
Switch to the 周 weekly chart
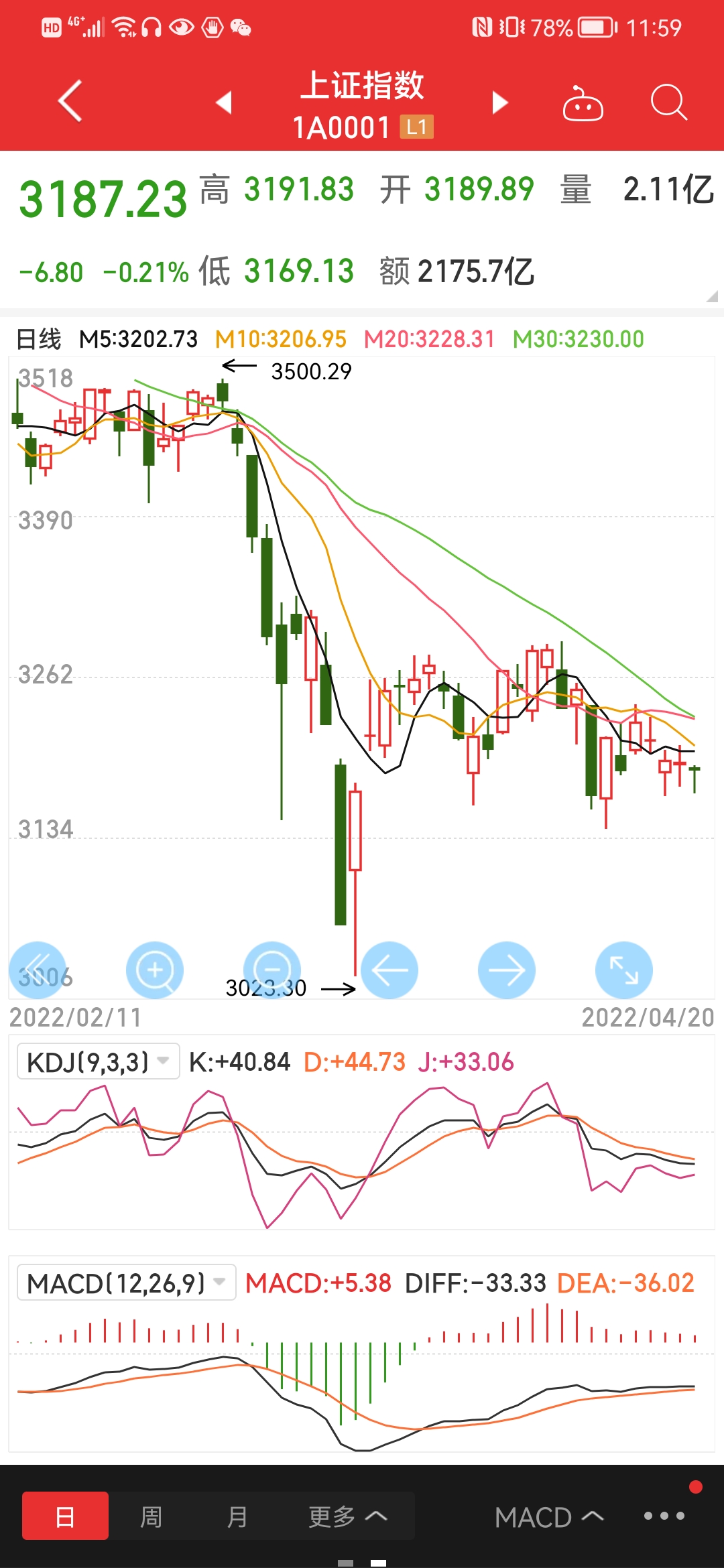(151, 1516)
